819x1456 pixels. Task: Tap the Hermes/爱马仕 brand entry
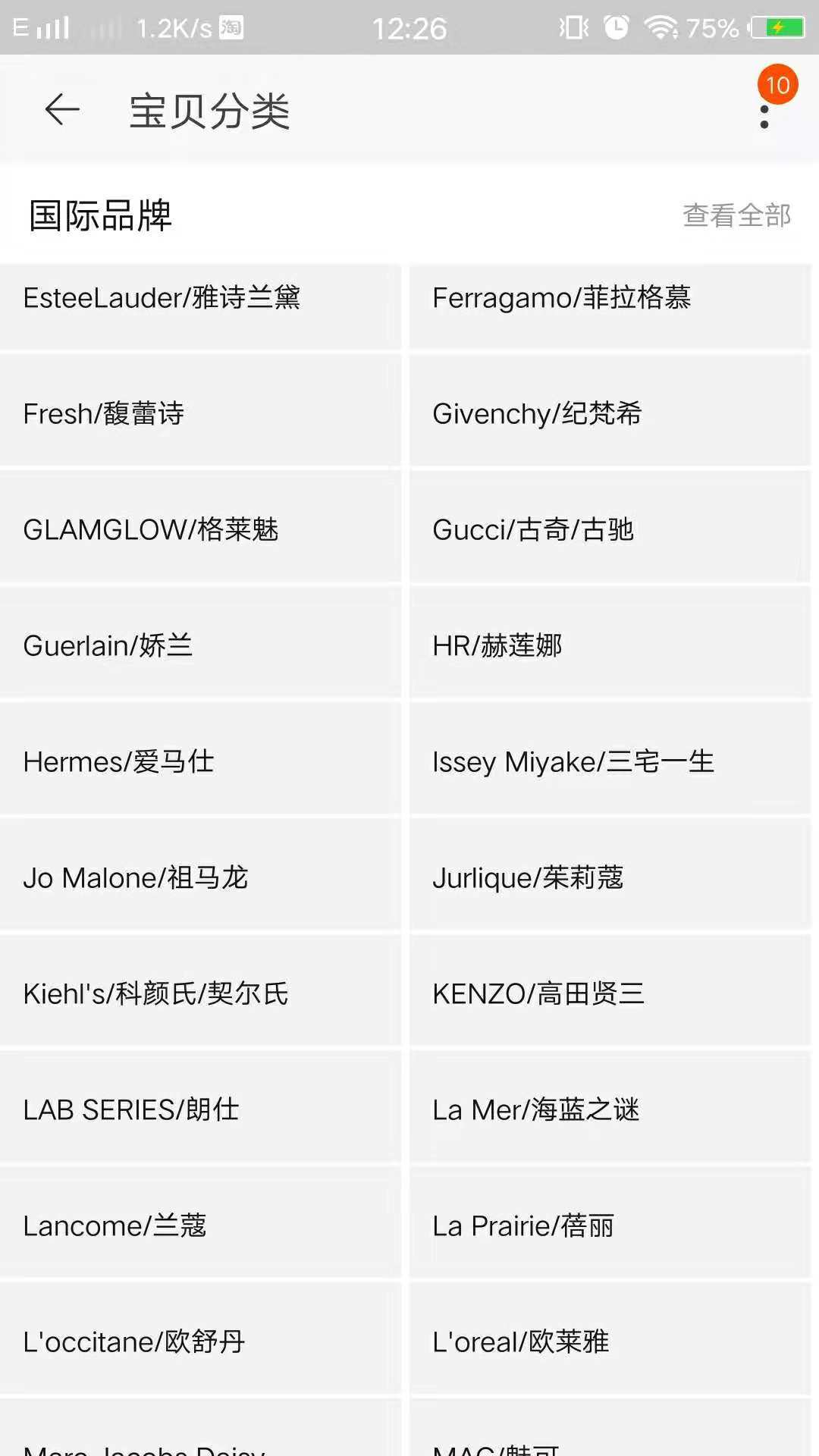coord(200,762)
